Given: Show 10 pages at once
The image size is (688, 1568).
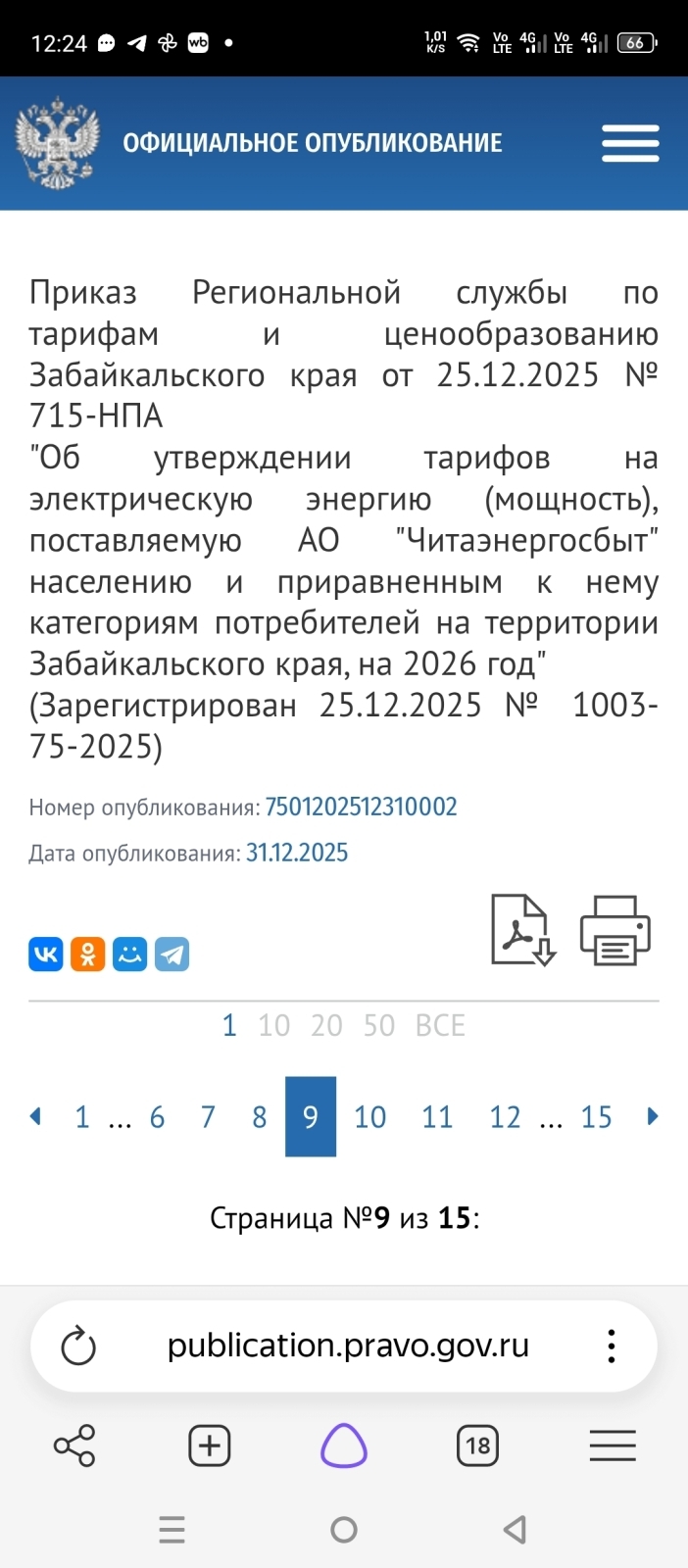Looking at the screenshot, I should pyautogui.click(x=274, y=1025).
